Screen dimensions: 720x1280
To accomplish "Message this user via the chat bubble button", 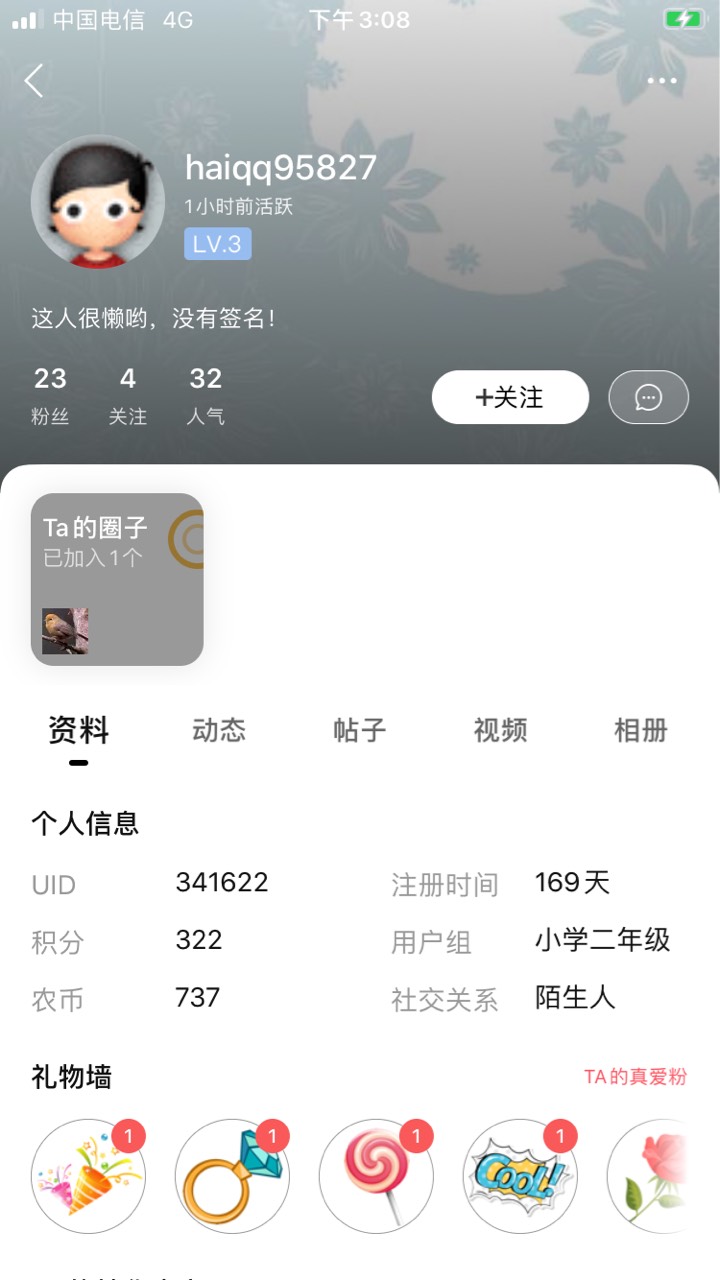I will pos(648,397).
